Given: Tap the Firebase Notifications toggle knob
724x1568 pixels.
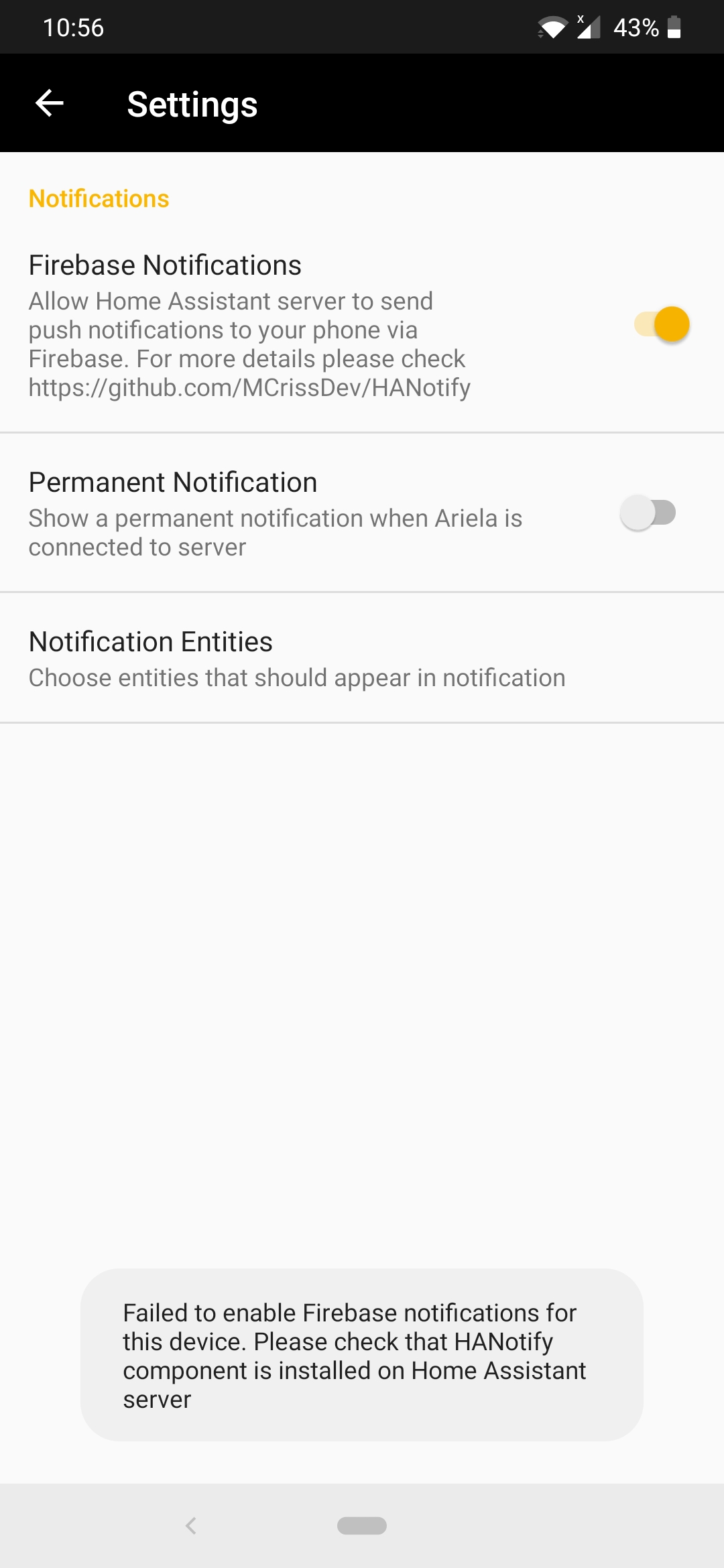Looking at the screenshot, I should tap(674, 324).
